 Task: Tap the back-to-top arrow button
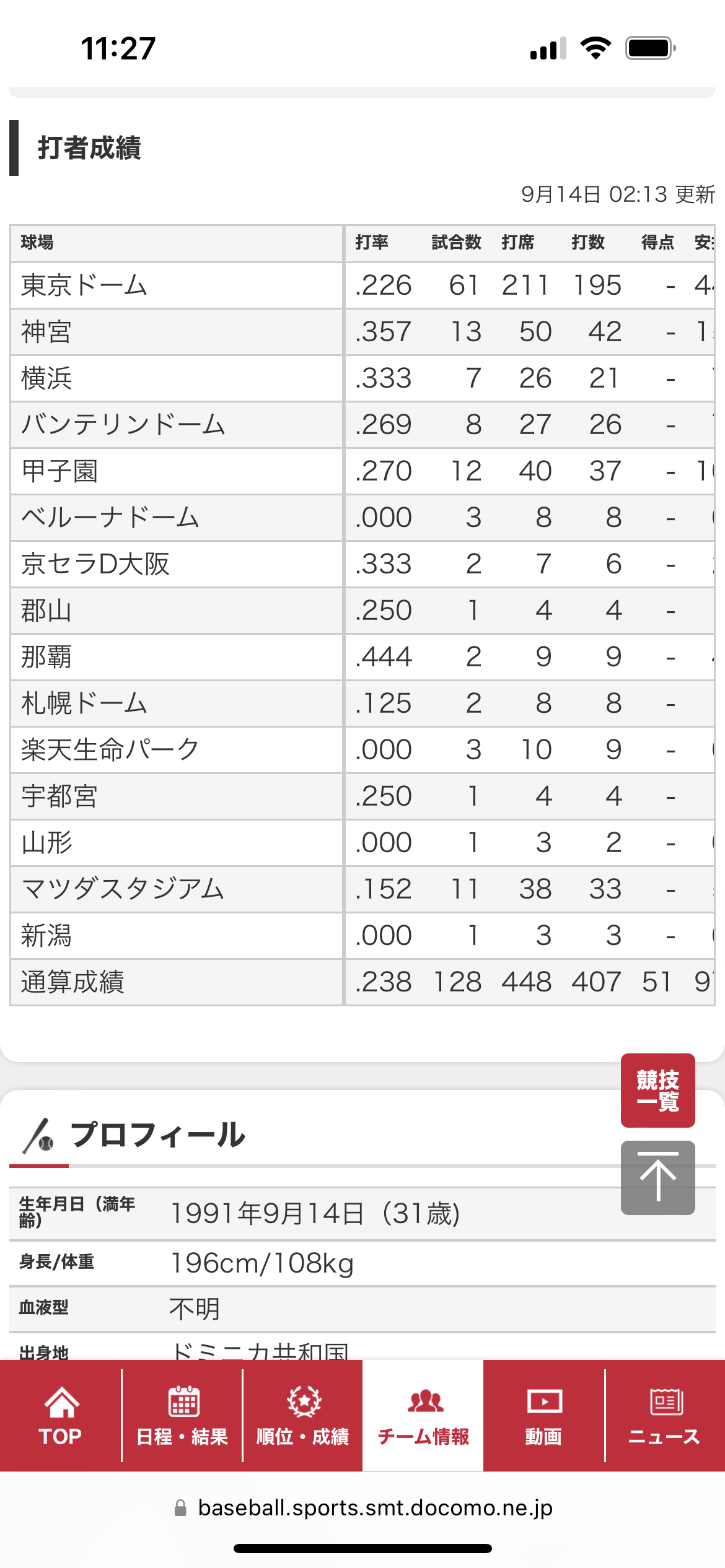coord(657,1178)
